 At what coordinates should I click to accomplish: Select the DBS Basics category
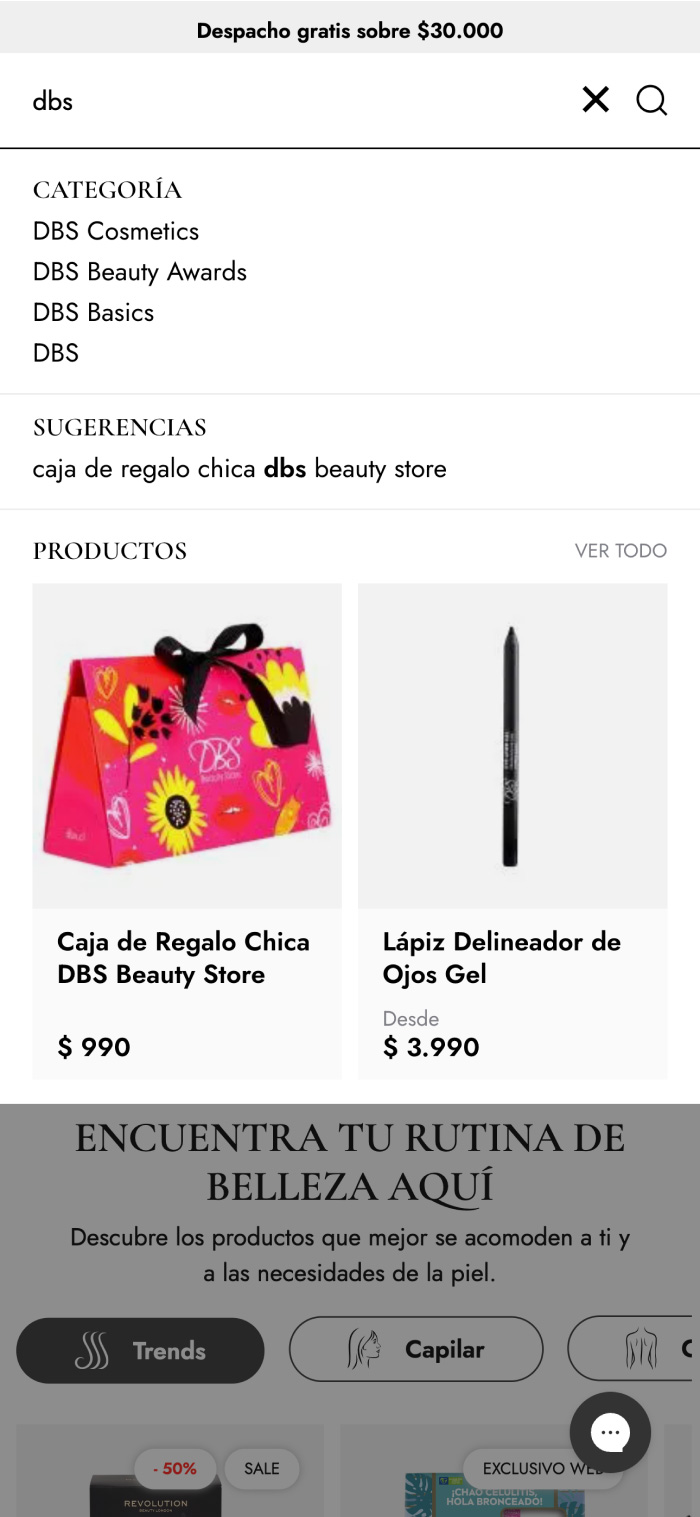94,313
